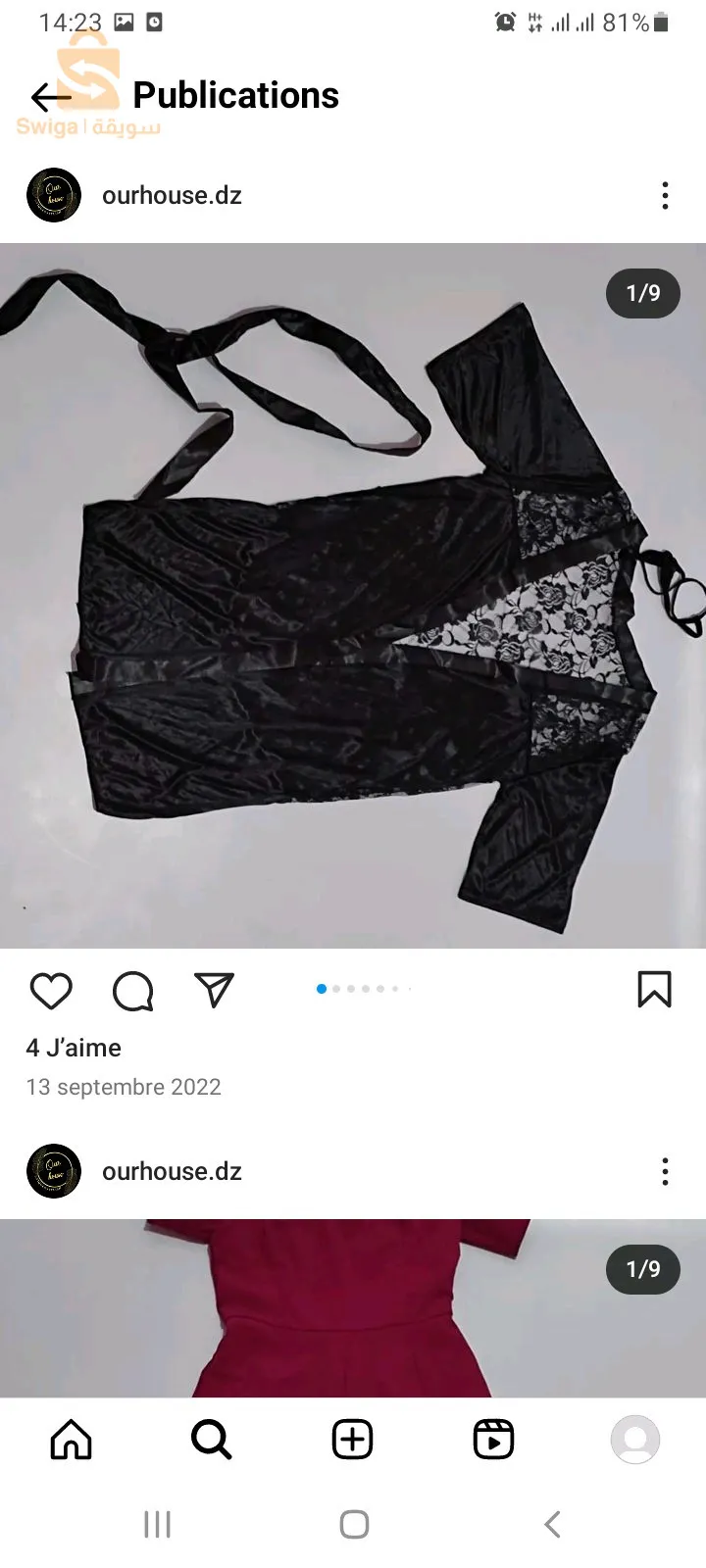View who liked via 4 J'aime

[x=74, y=1048]
